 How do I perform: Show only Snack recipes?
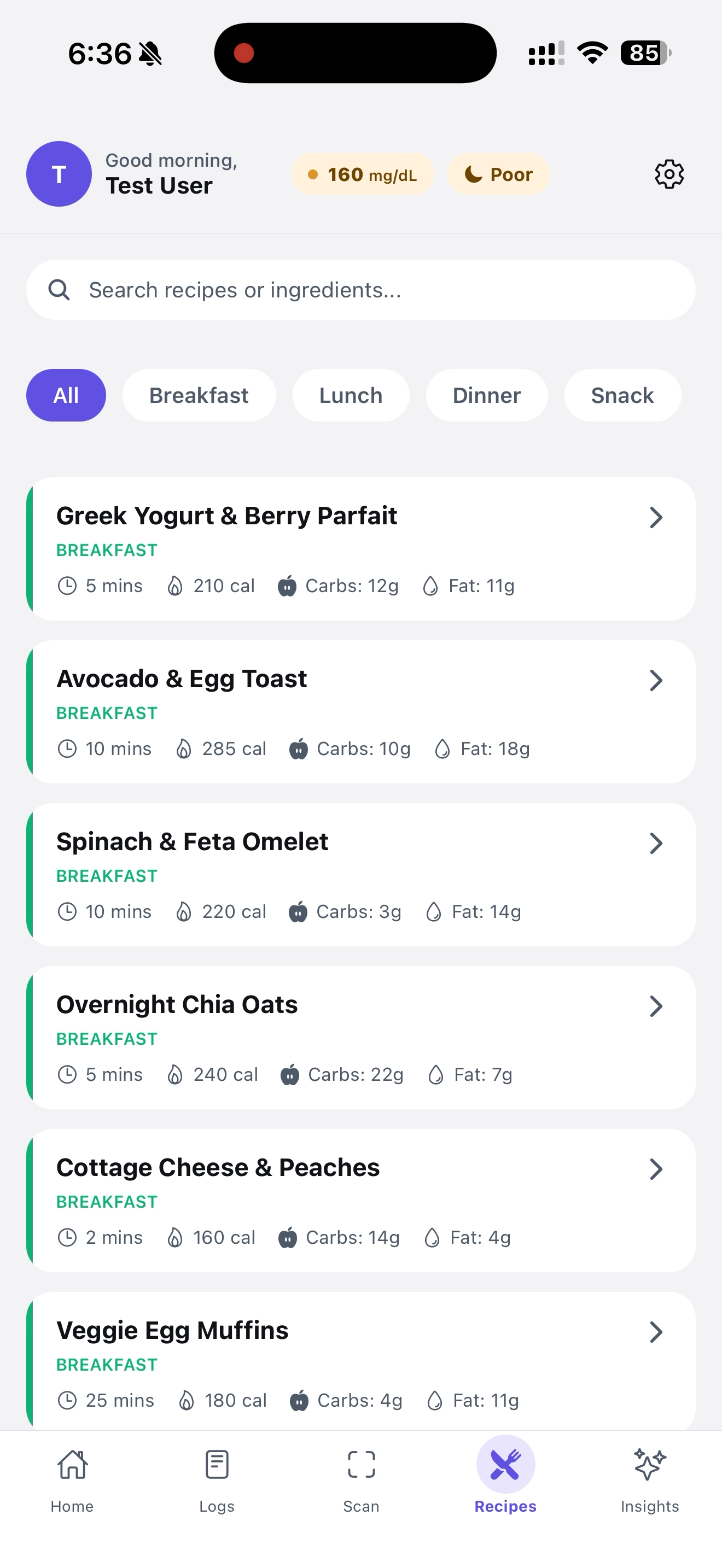[622, 396]
